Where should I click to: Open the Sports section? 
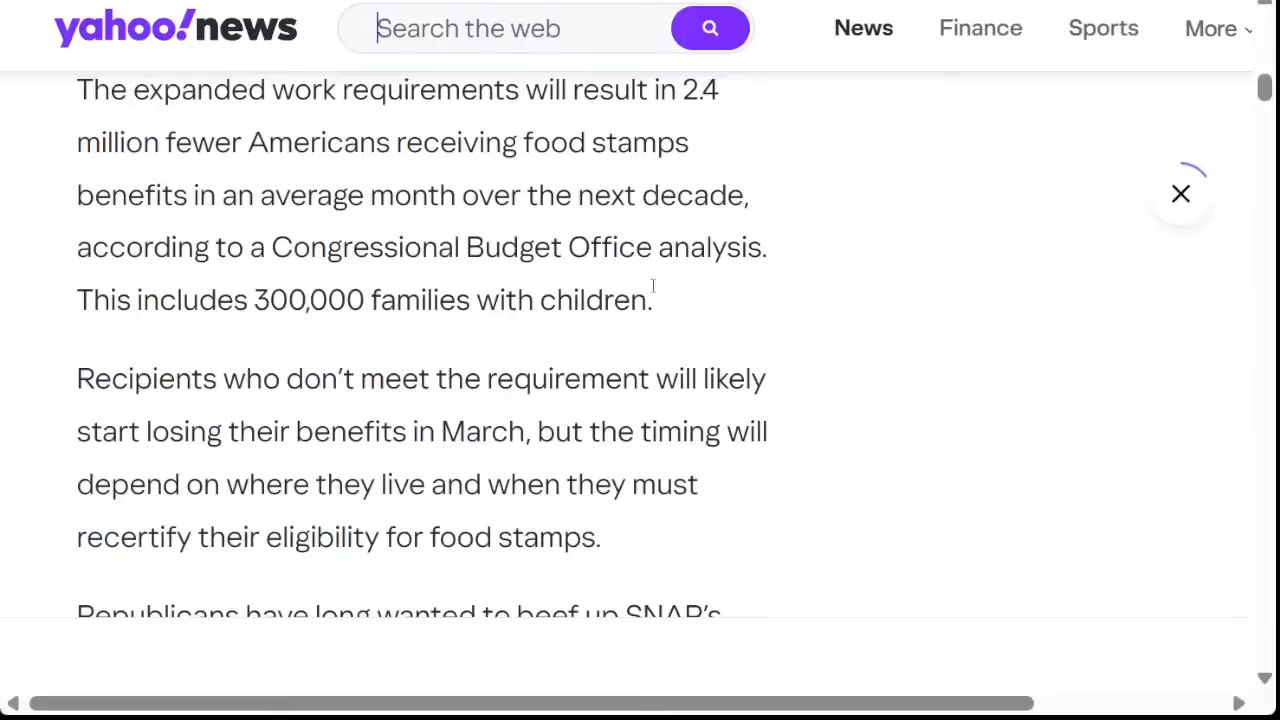(1103, 28)
